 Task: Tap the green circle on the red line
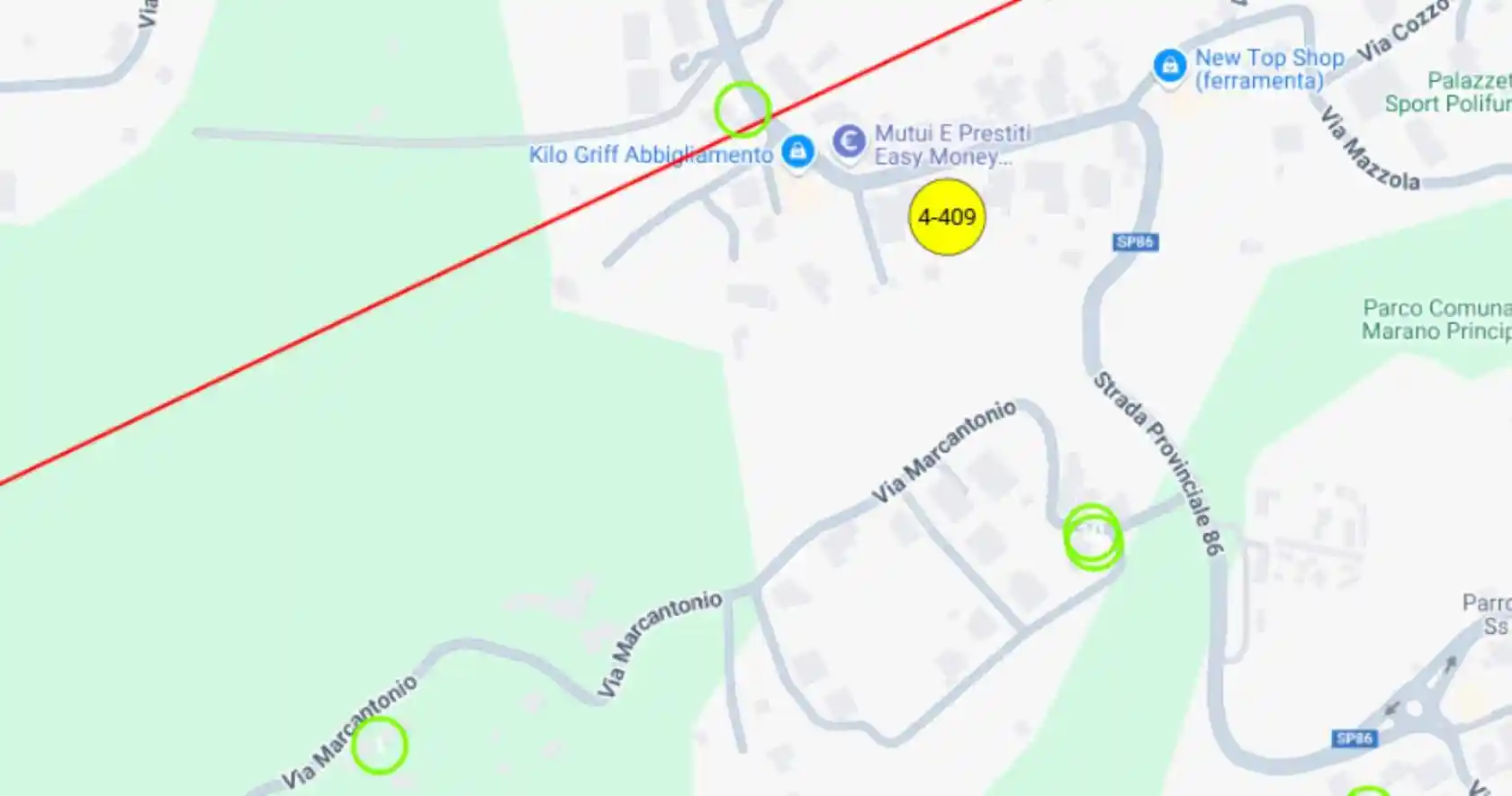coord(742,109)
